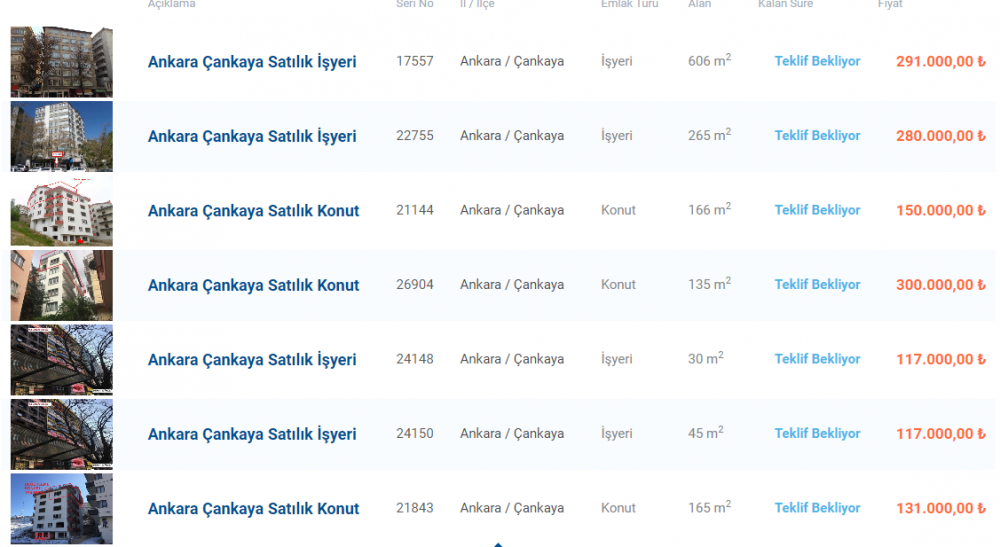View Satılık Konut listing 21843
The width and height of the screenshot is (1000, 547).
[x=253, y=509]
